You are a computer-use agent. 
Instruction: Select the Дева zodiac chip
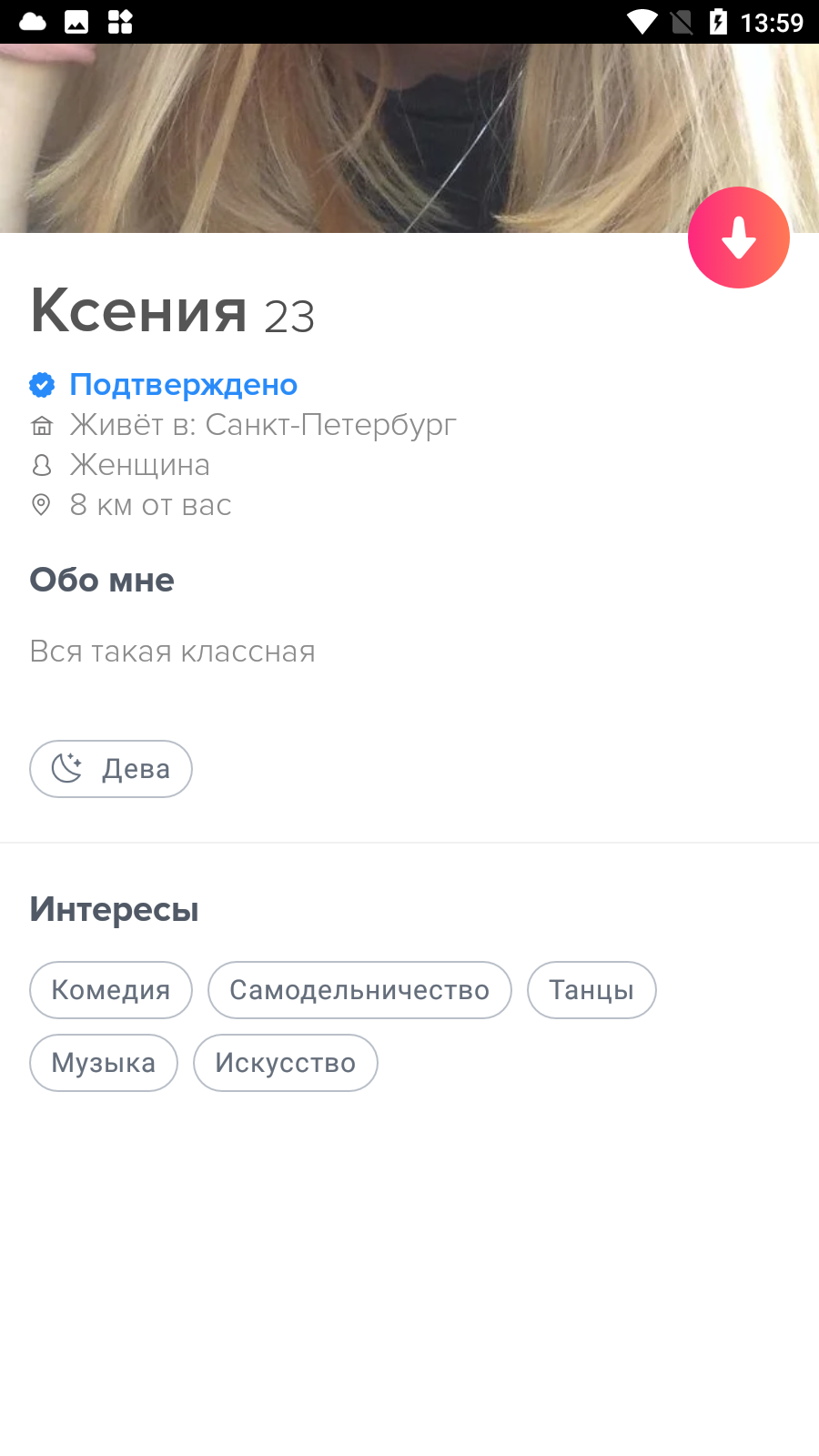[111, 769]
